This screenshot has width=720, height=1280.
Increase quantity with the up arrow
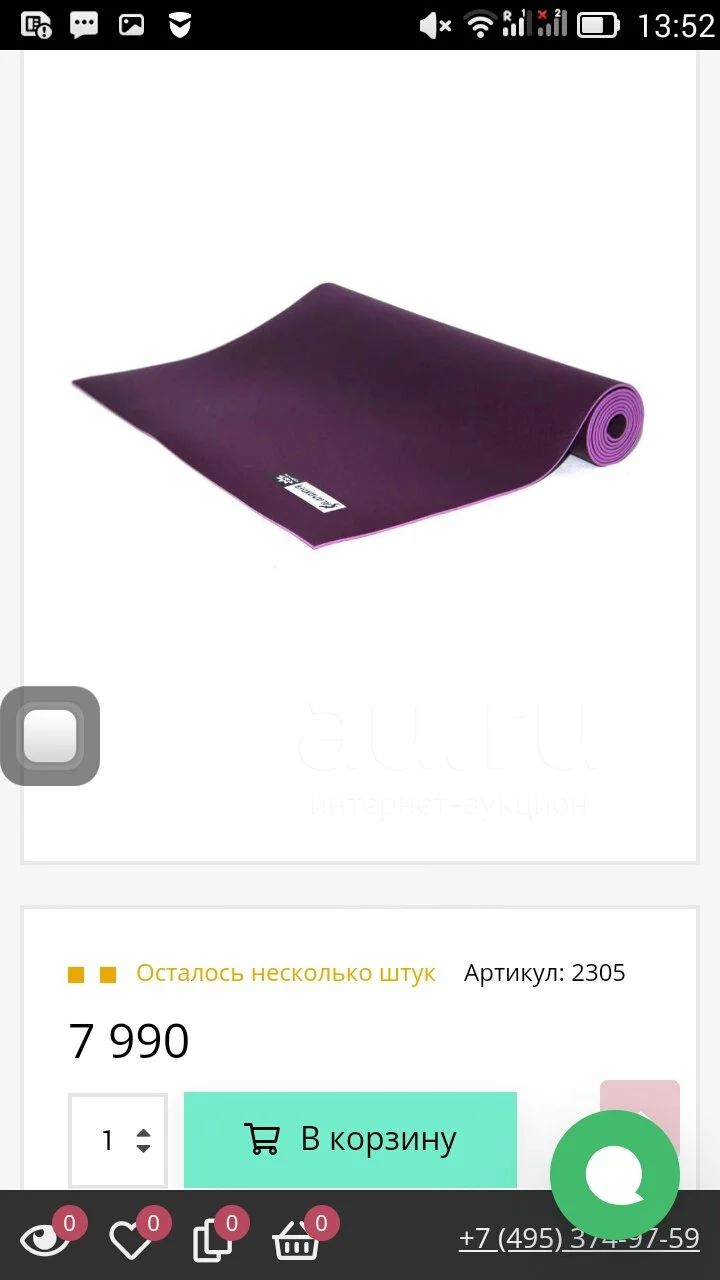pos(143,1132)
